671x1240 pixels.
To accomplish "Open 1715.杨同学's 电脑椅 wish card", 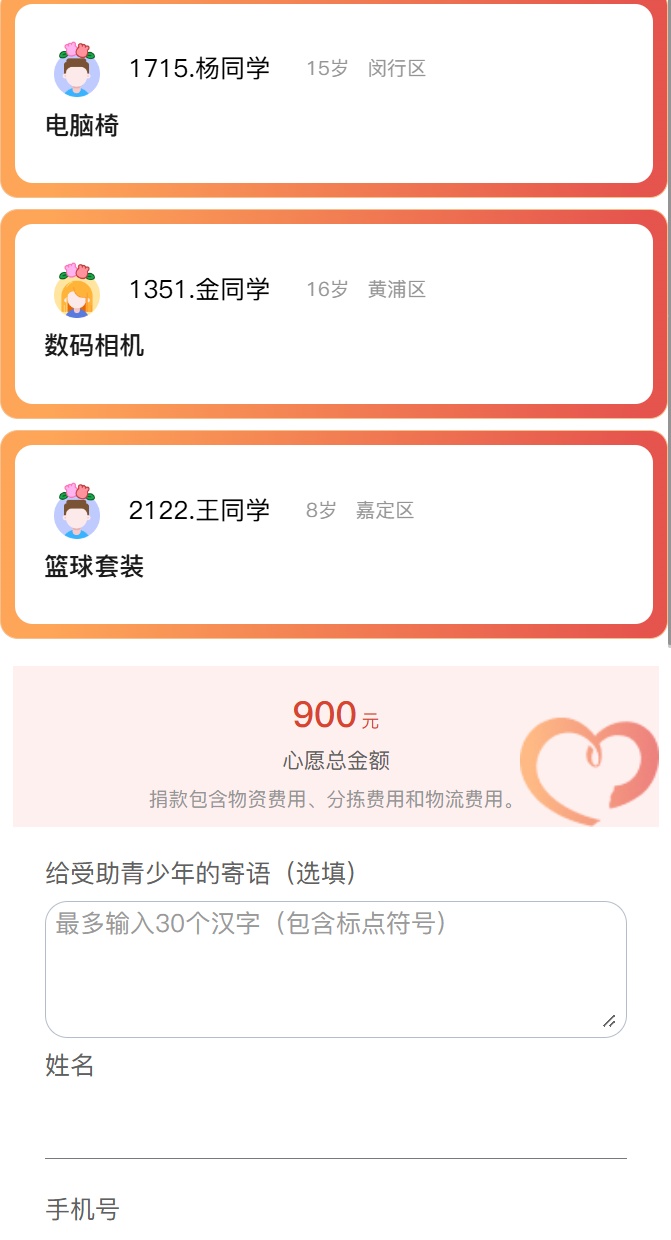I will point(334,94).
